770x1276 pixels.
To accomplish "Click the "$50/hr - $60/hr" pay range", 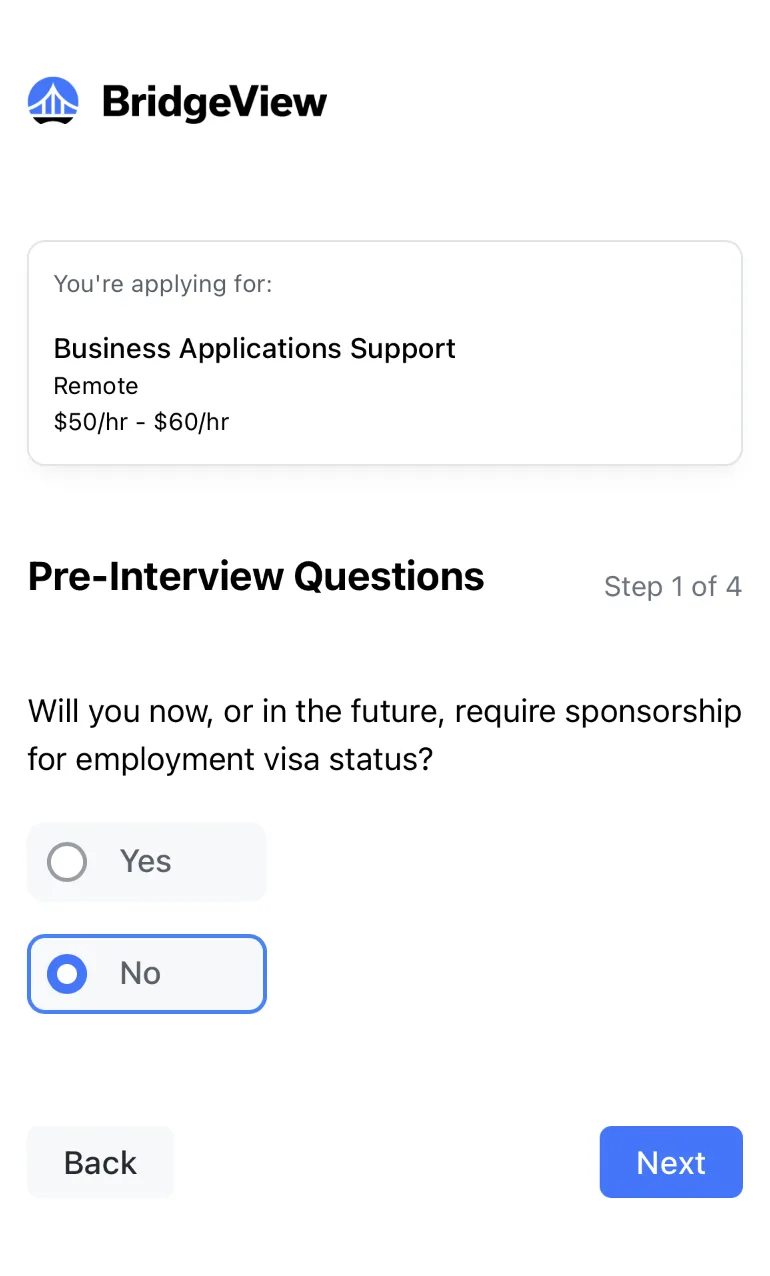I will click(141, 422).
